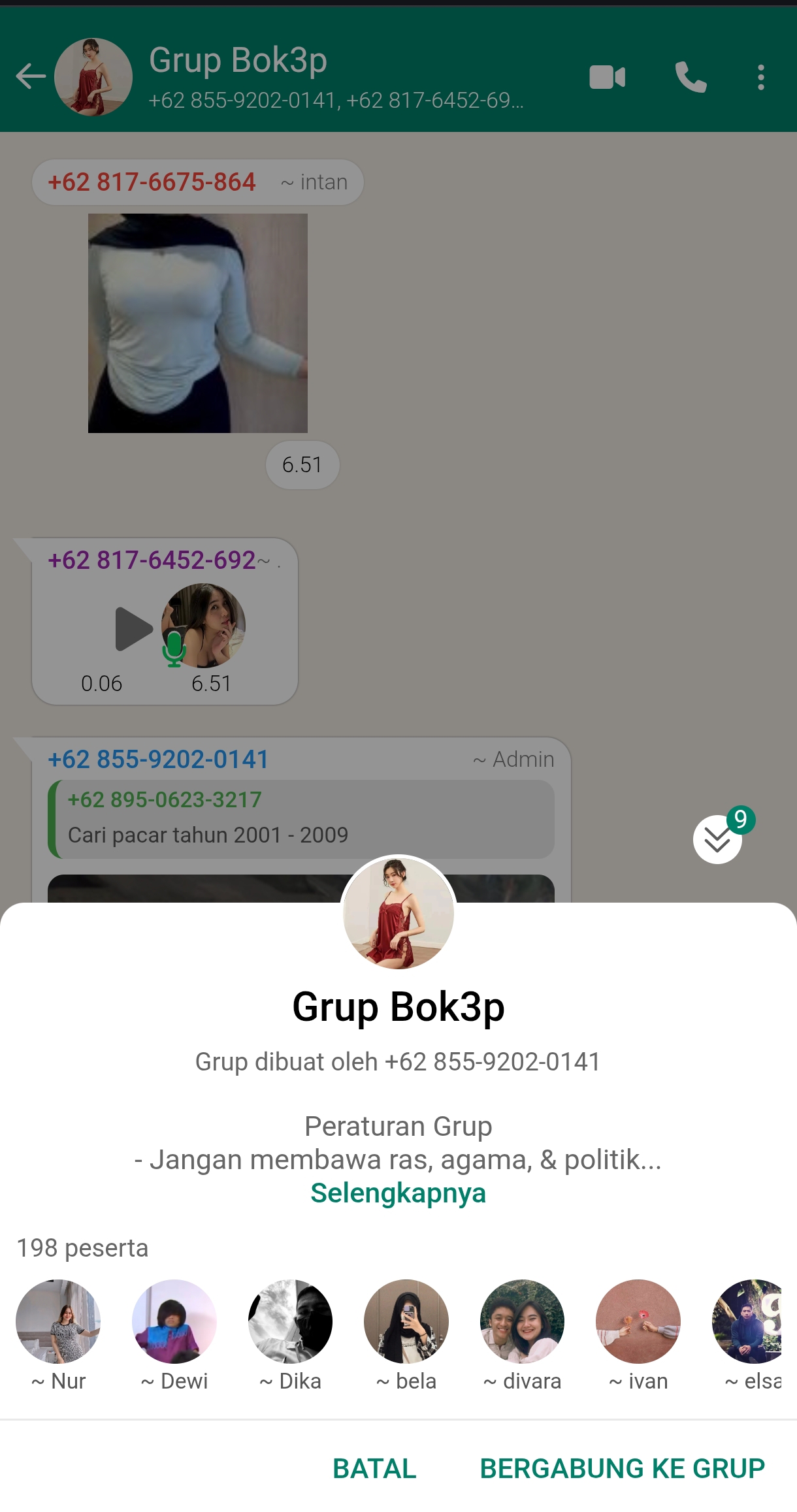Expand group rules via Selengkapnya
The image size is (797, 1512).
coord(398,1193)
